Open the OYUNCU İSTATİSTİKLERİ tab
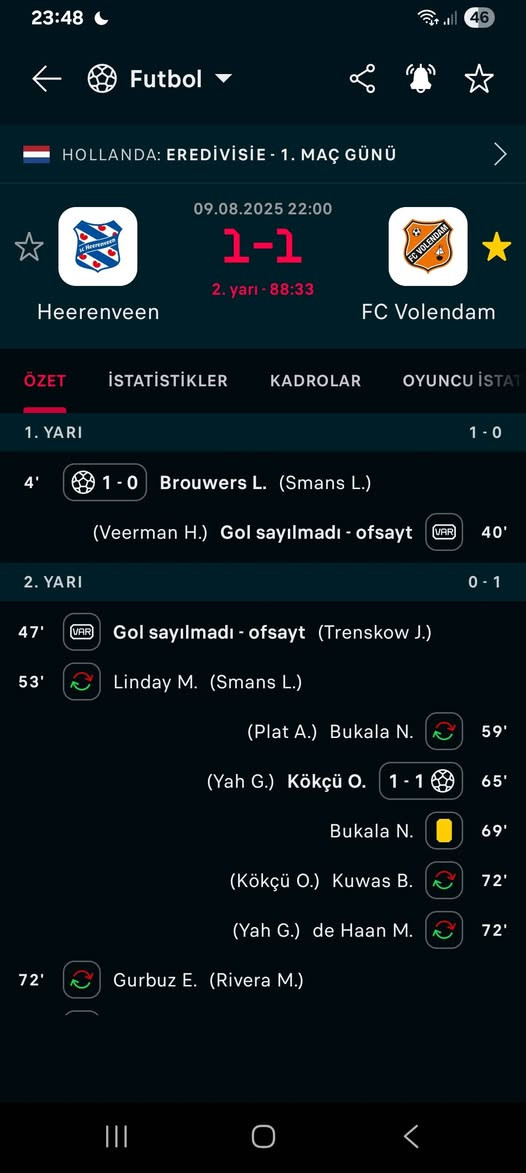The width and height of the screenshot is (526, 1173). 461,381
